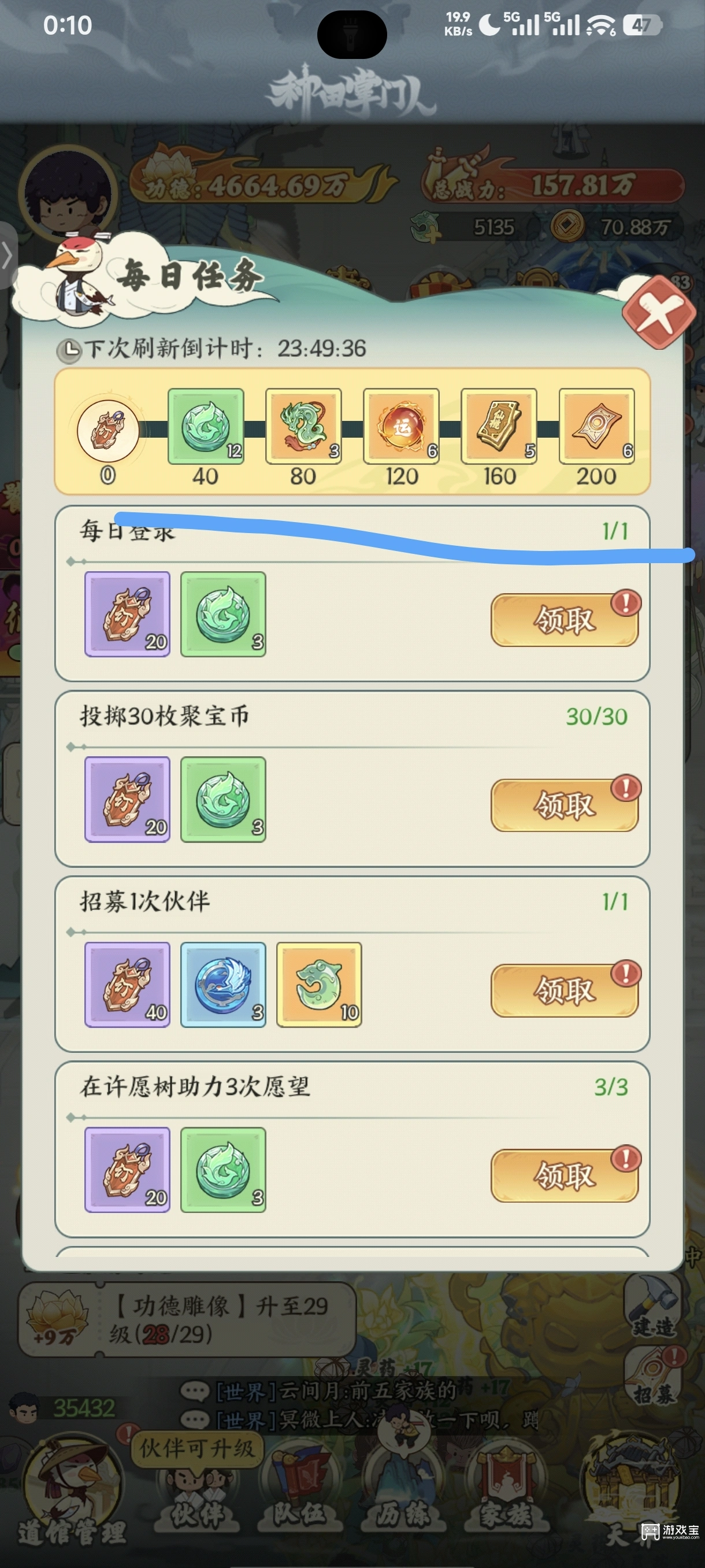Claim reward for 在许愿树助力3次愿望
The width and height of the screenshot is (705, 1568).
pos(564,1175)
